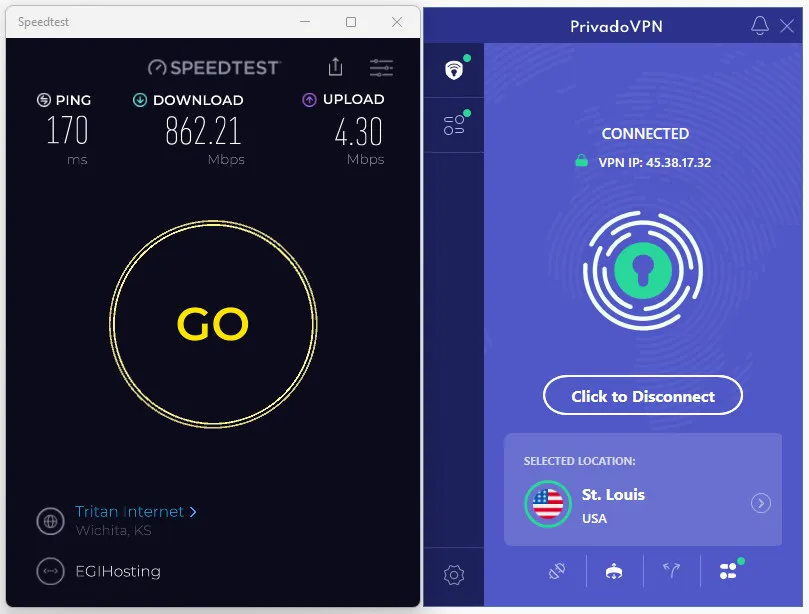This screenshot has width=809, height=614.
Task: Close the PrivadoVPN window
Action: tap(788, 26)
